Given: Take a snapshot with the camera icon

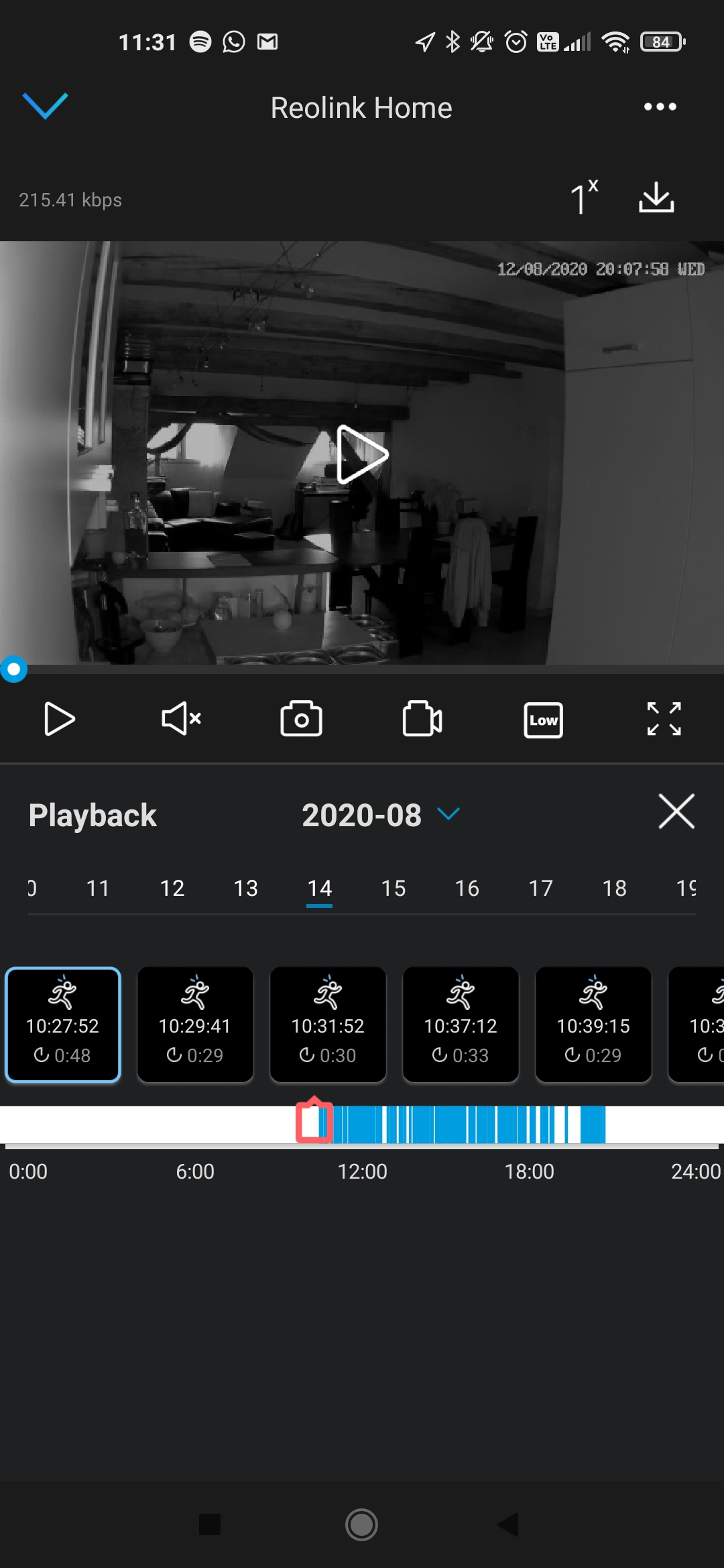Looking at the screenshot, I should click(301, 719).
